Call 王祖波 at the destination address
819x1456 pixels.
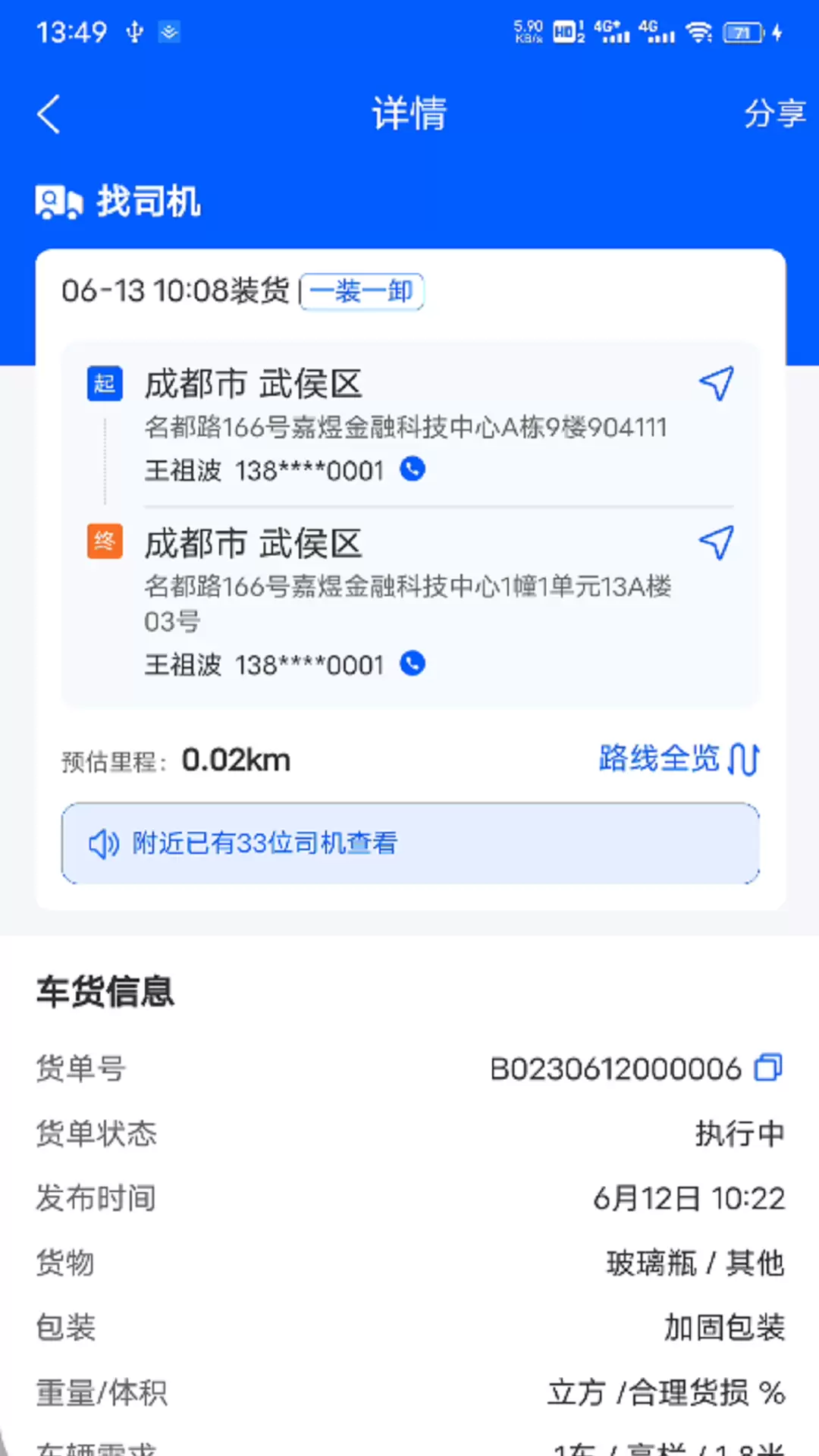[x=413, y=664]
